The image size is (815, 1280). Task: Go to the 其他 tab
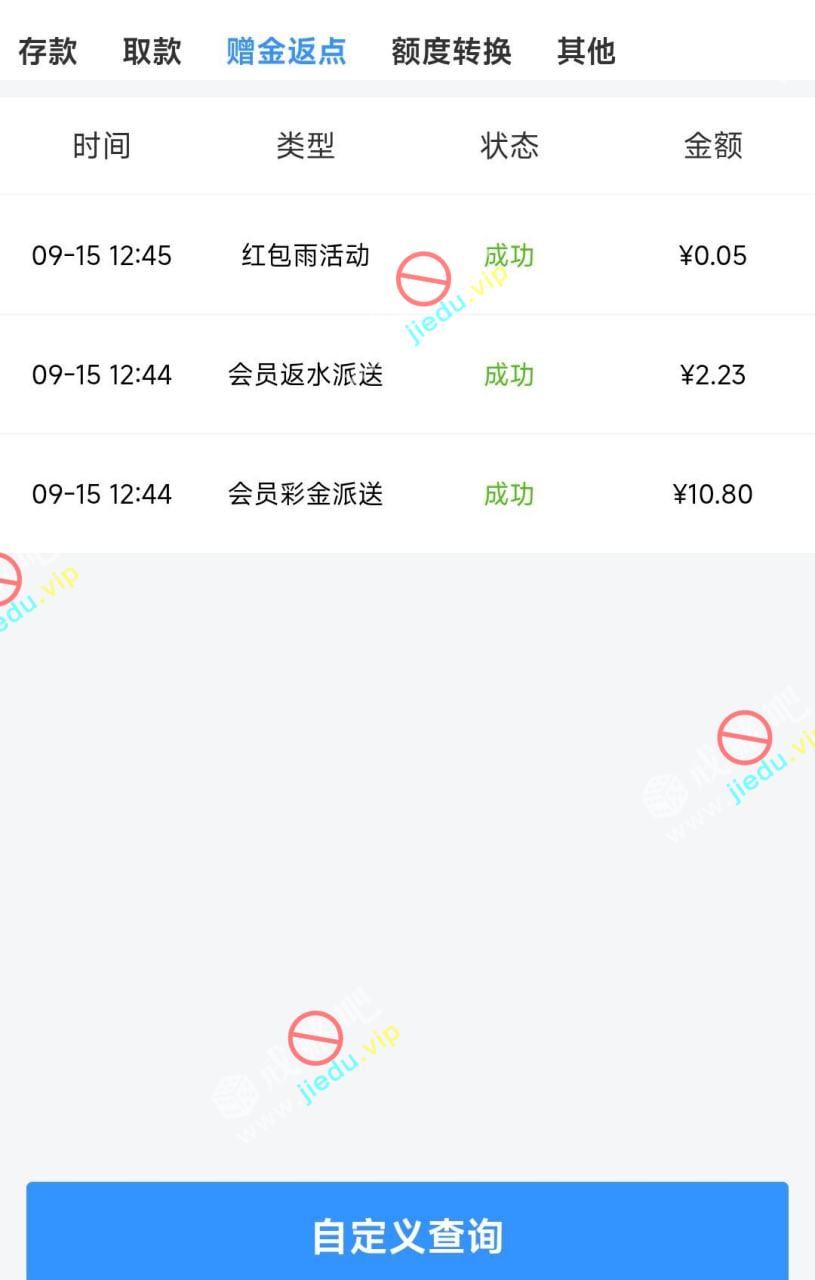586,51
